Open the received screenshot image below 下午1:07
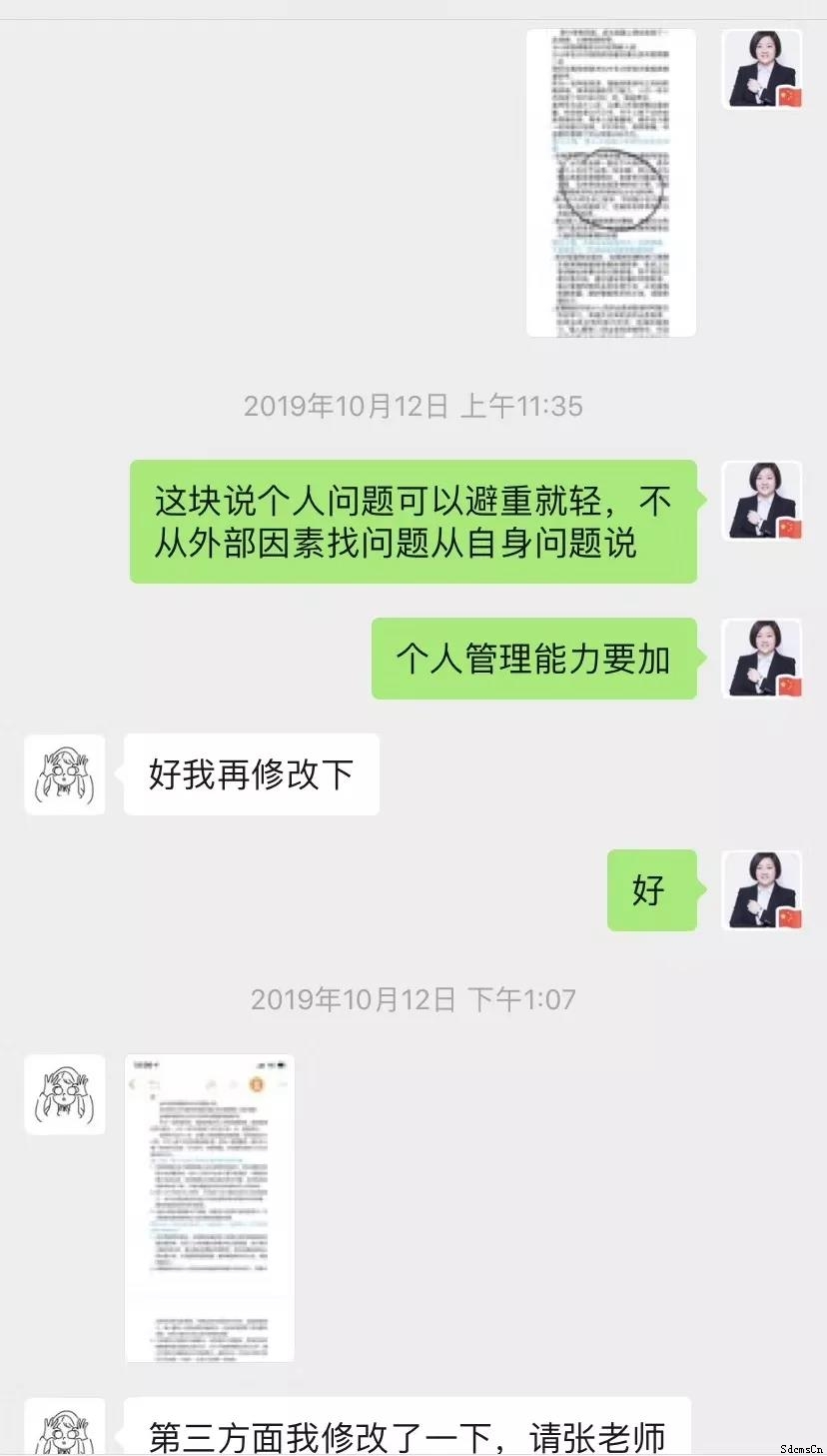 pos(210,1207)
